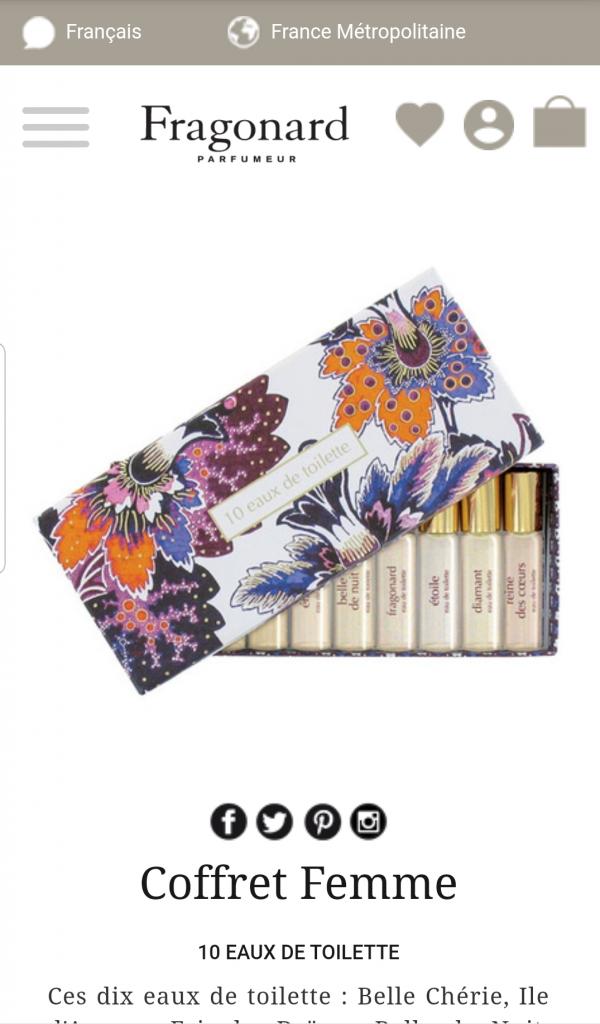This screenshot has width=600, height=1024.
Task: Open the hamburger menu
Action: [x=55, y=127]
